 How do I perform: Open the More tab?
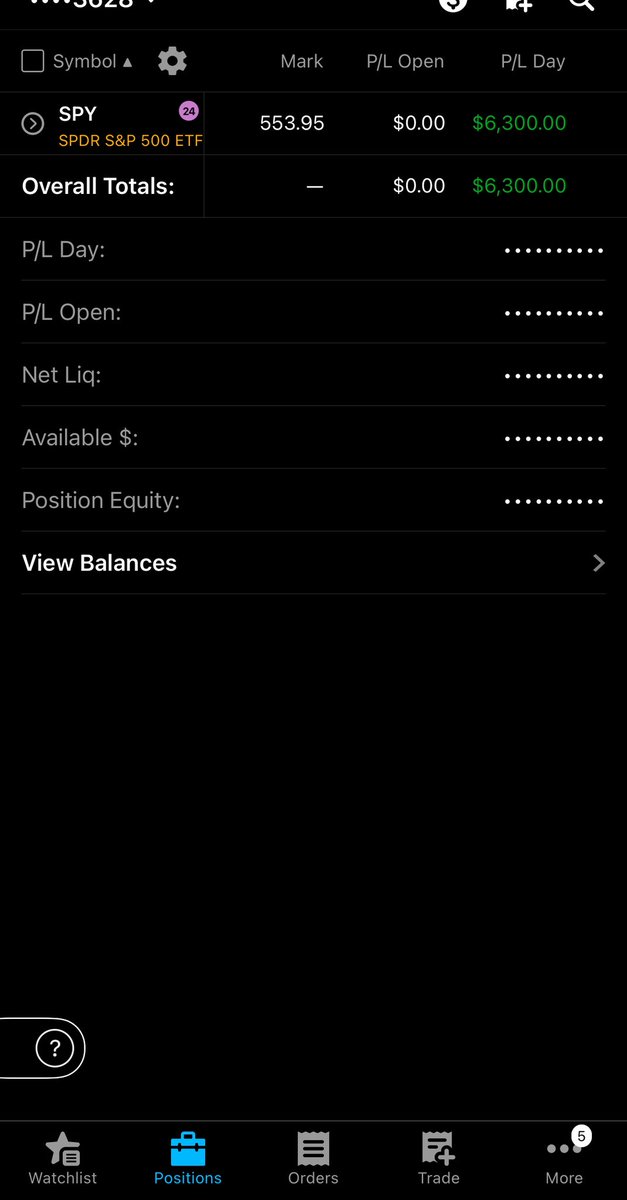point(564,1158)
